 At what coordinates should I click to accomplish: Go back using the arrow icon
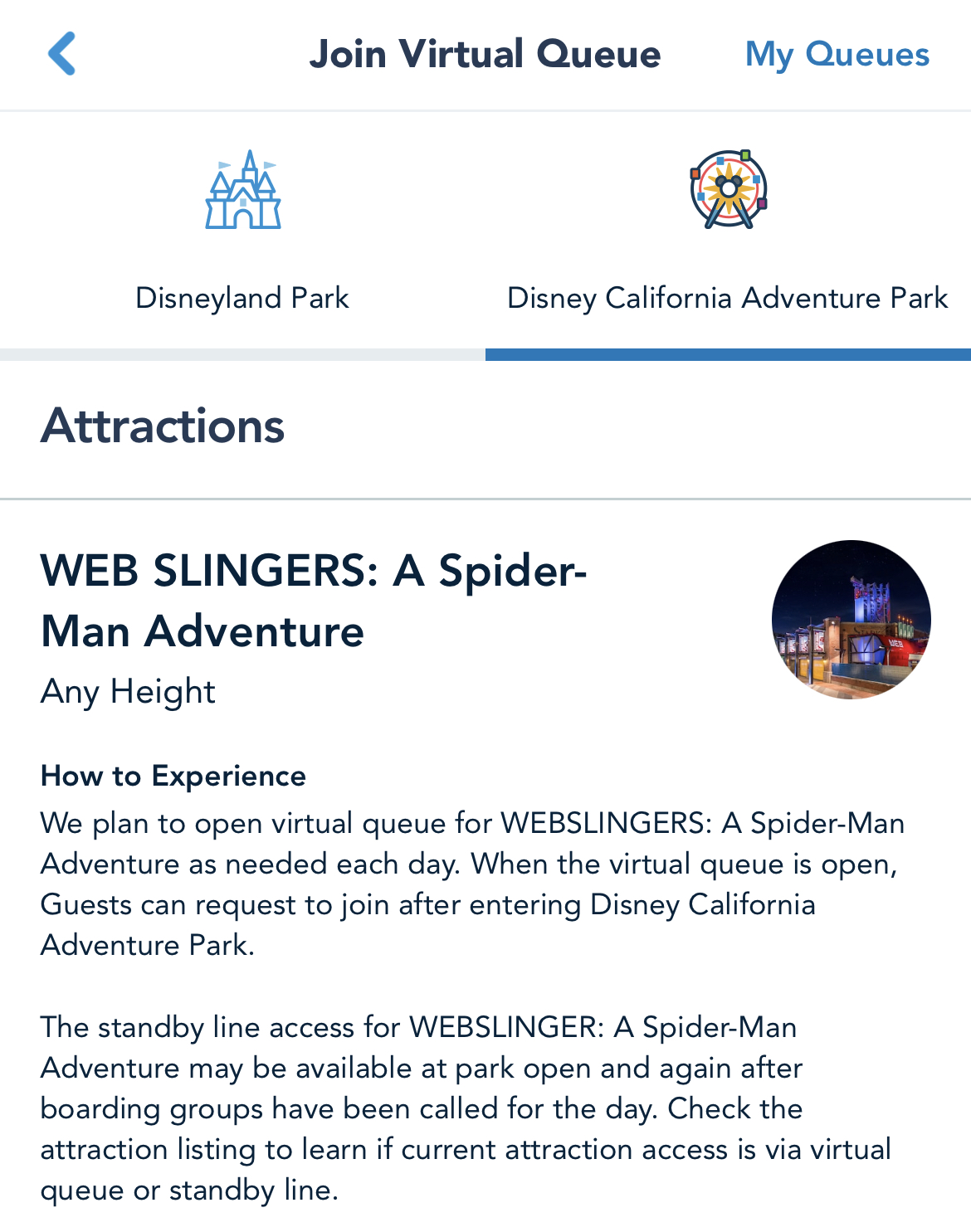(62, 54)
